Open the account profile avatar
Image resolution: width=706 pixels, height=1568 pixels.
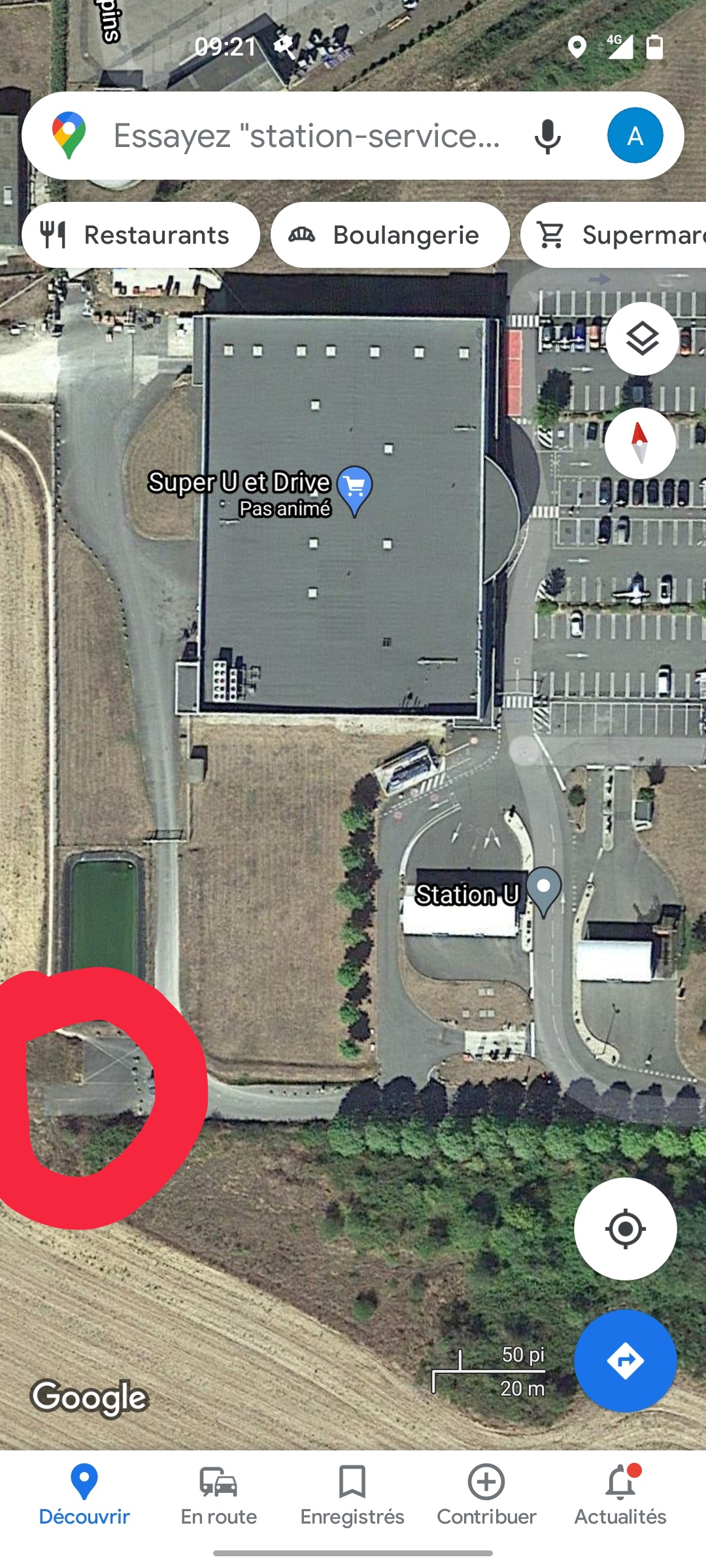635,136
